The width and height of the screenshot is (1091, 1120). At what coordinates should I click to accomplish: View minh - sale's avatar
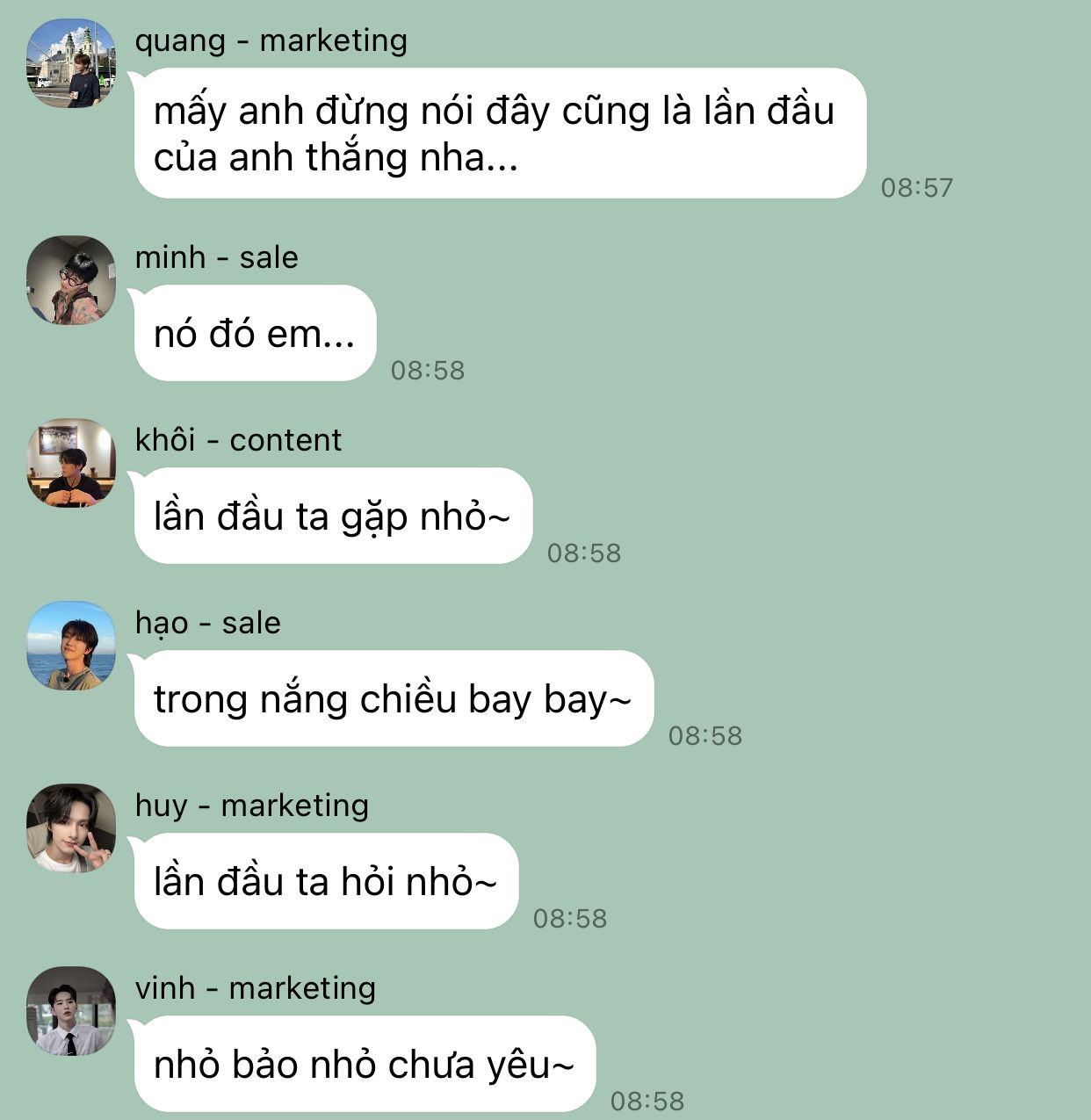[x=71, y=280]
